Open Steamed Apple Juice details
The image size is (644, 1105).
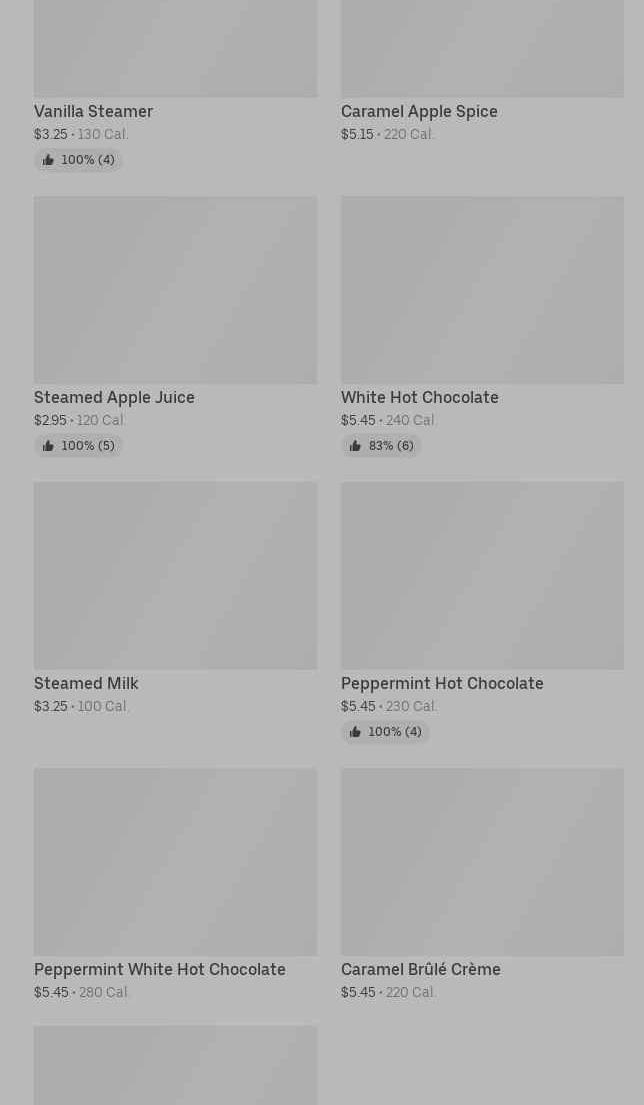coord(175,326)
